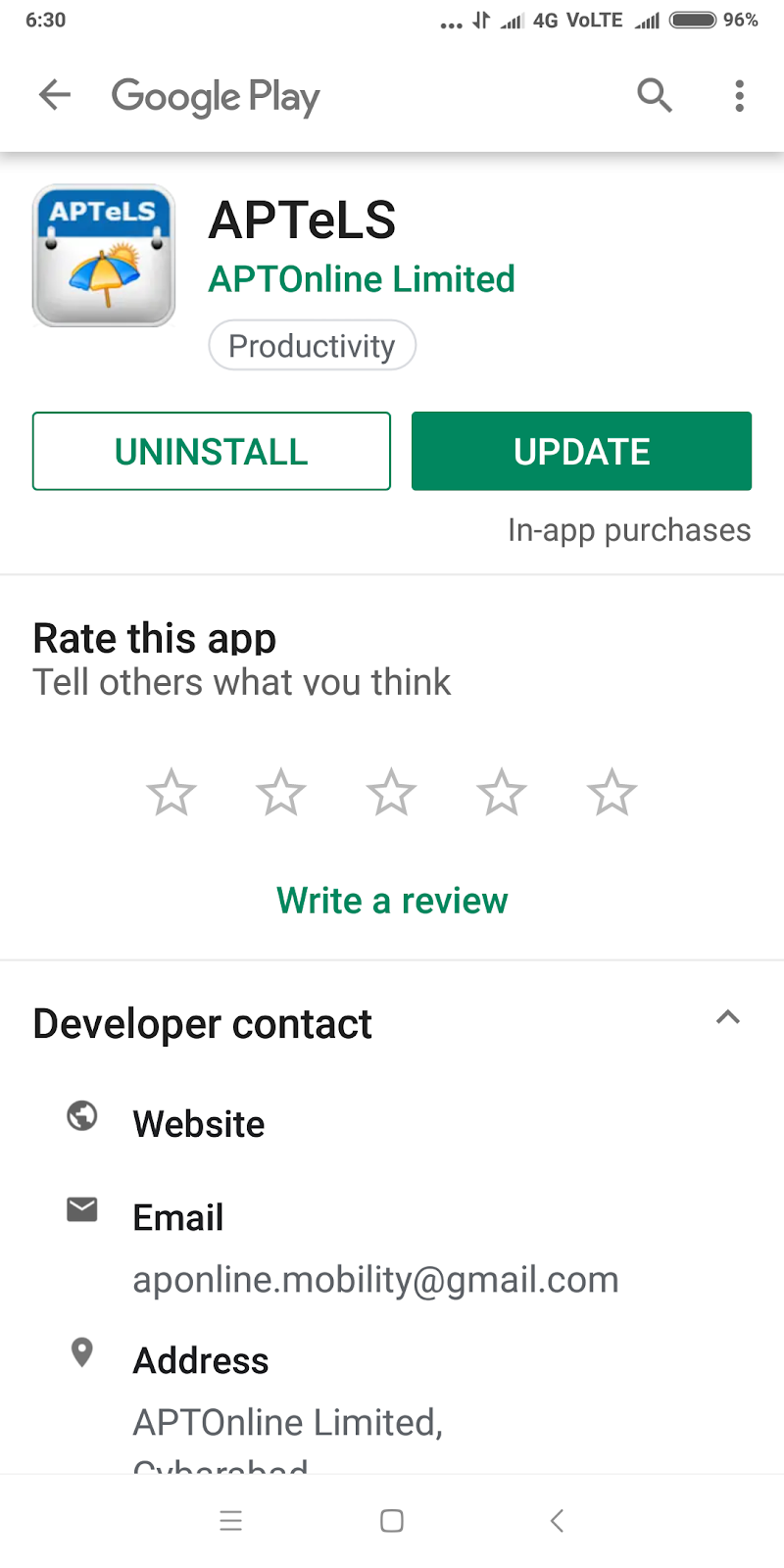Rate the app one star
The height and width of the screenshot is (1568, 784).
(x=171, y=793)
